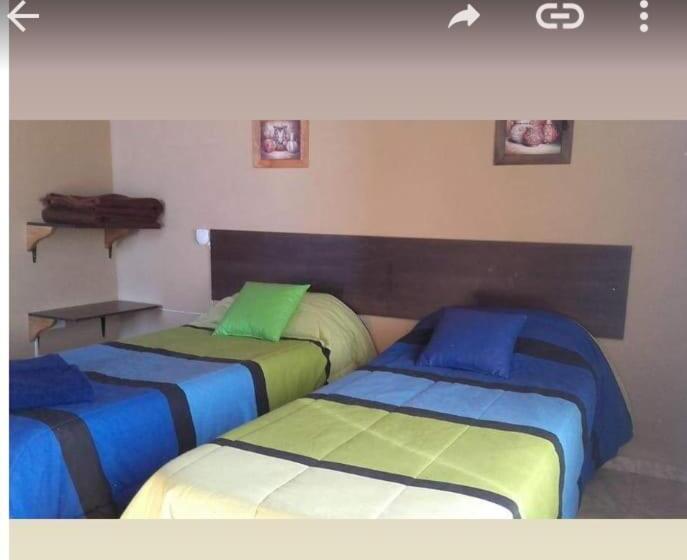Go back using the arrow icon

[x=22, y=15]
